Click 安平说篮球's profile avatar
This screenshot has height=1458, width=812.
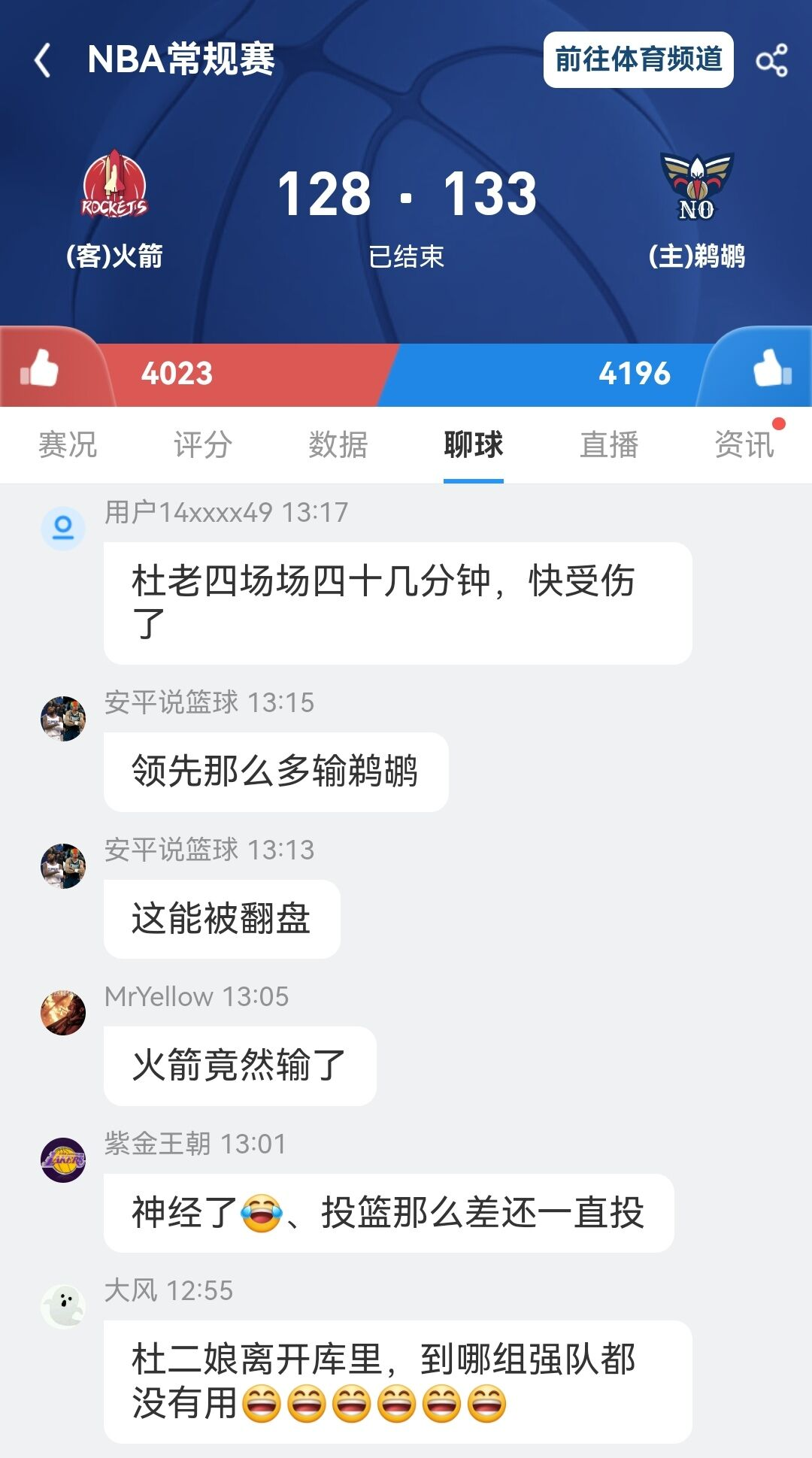click(x=64, y=717)
